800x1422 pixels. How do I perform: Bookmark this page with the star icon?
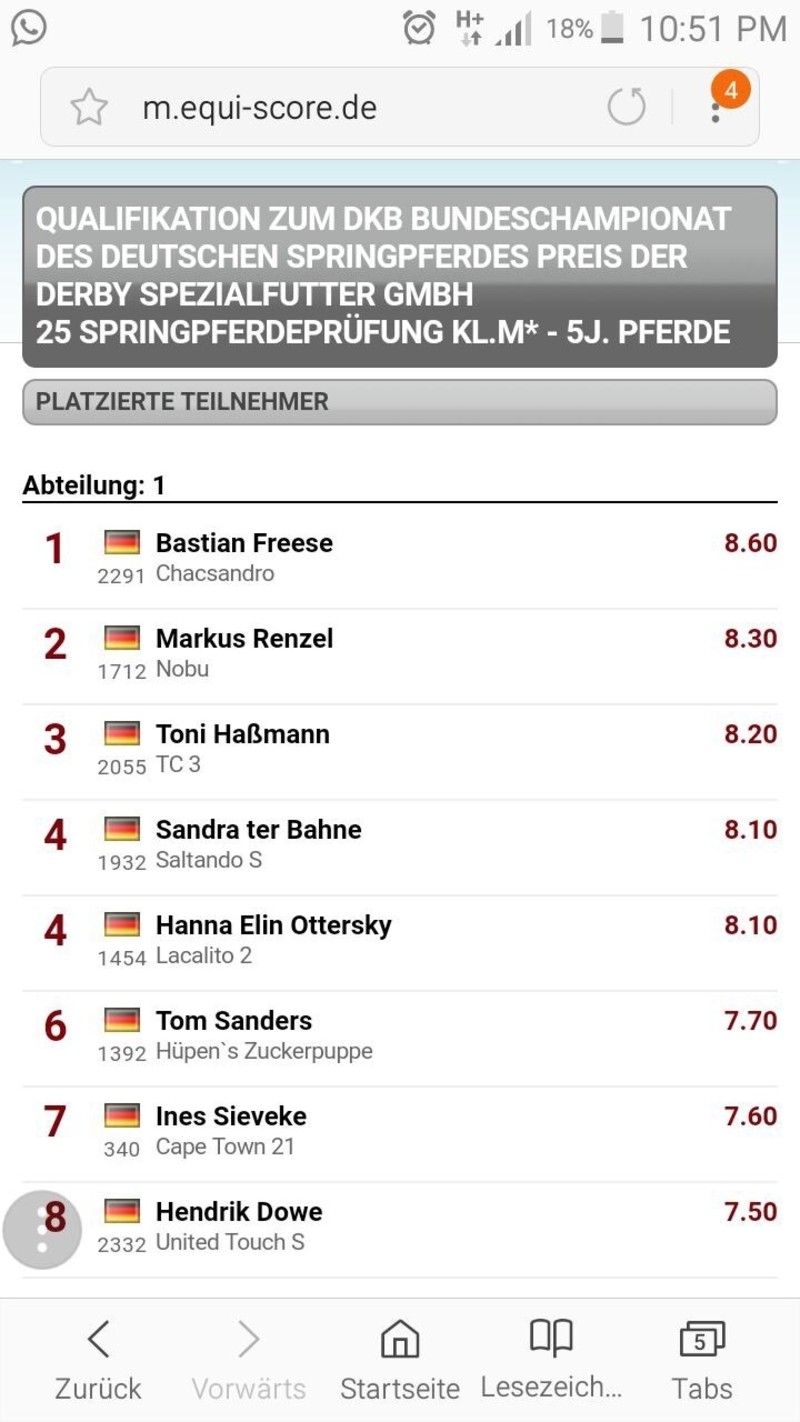(x=89, y=107)
